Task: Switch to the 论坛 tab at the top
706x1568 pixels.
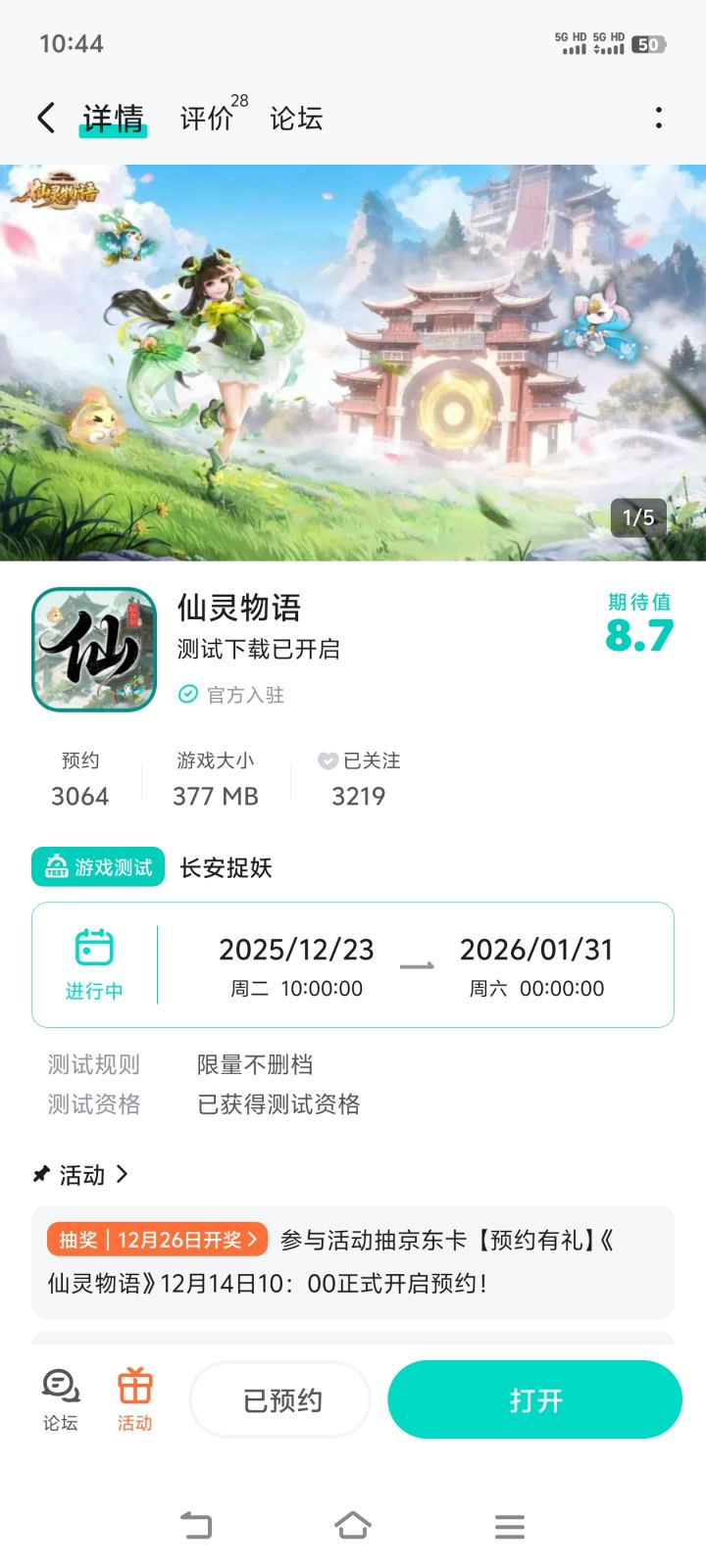Action: point(296,119)
